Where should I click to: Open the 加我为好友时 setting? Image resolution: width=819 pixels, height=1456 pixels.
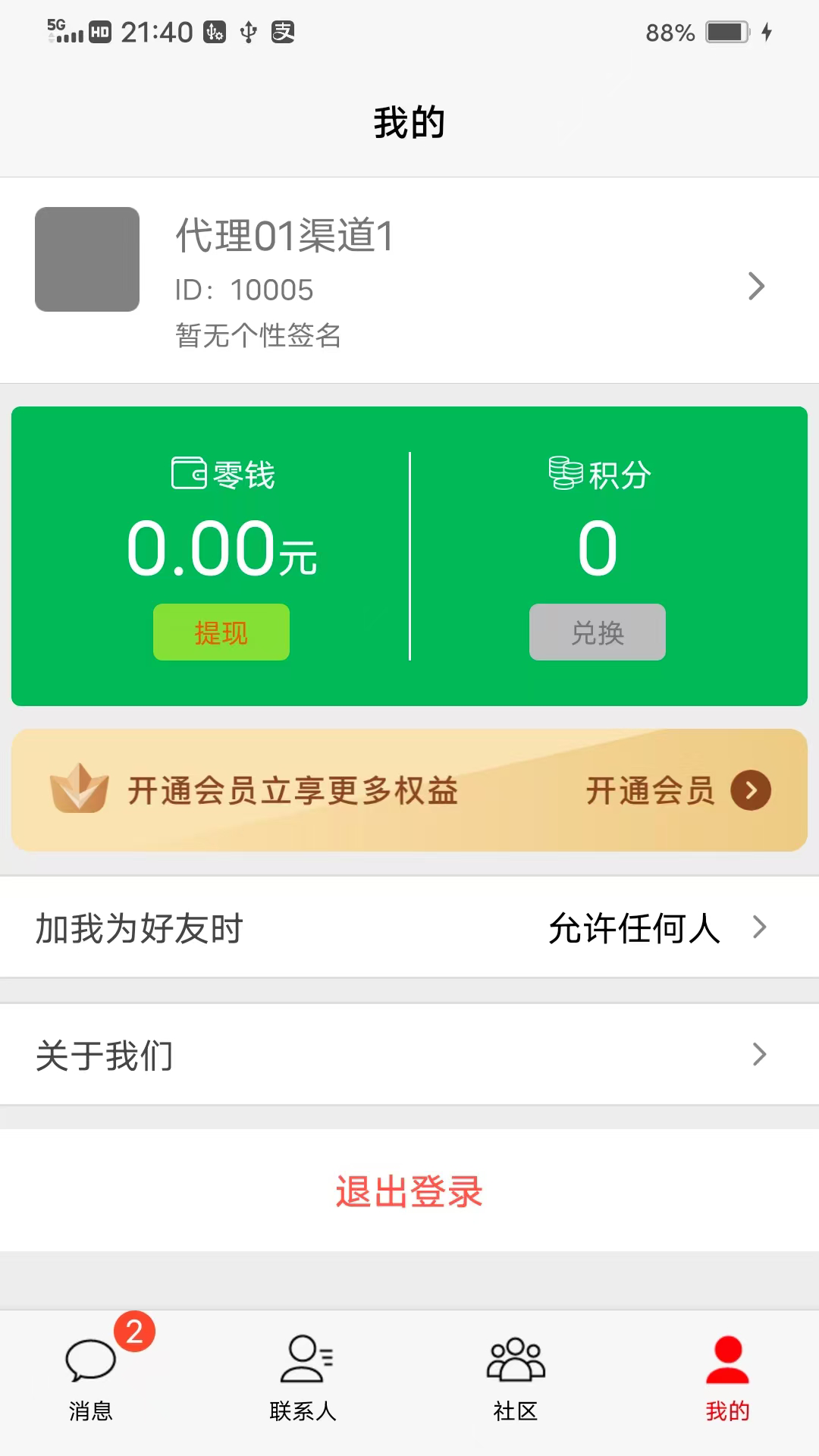[409, 927]
